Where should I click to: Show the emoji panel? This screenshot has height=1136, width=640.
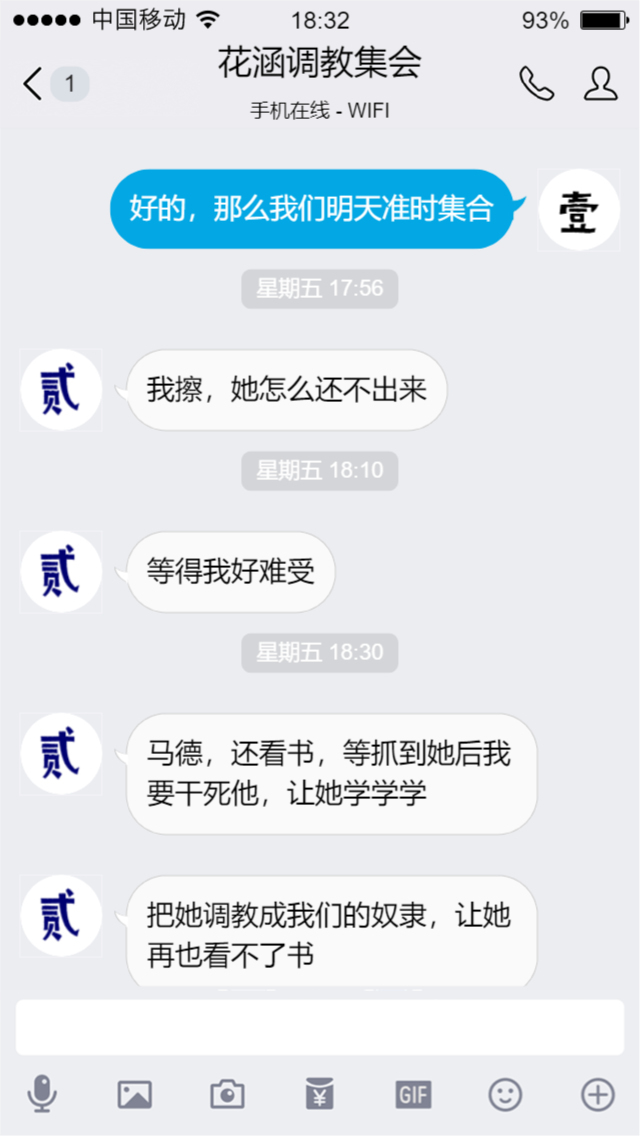505,1094
